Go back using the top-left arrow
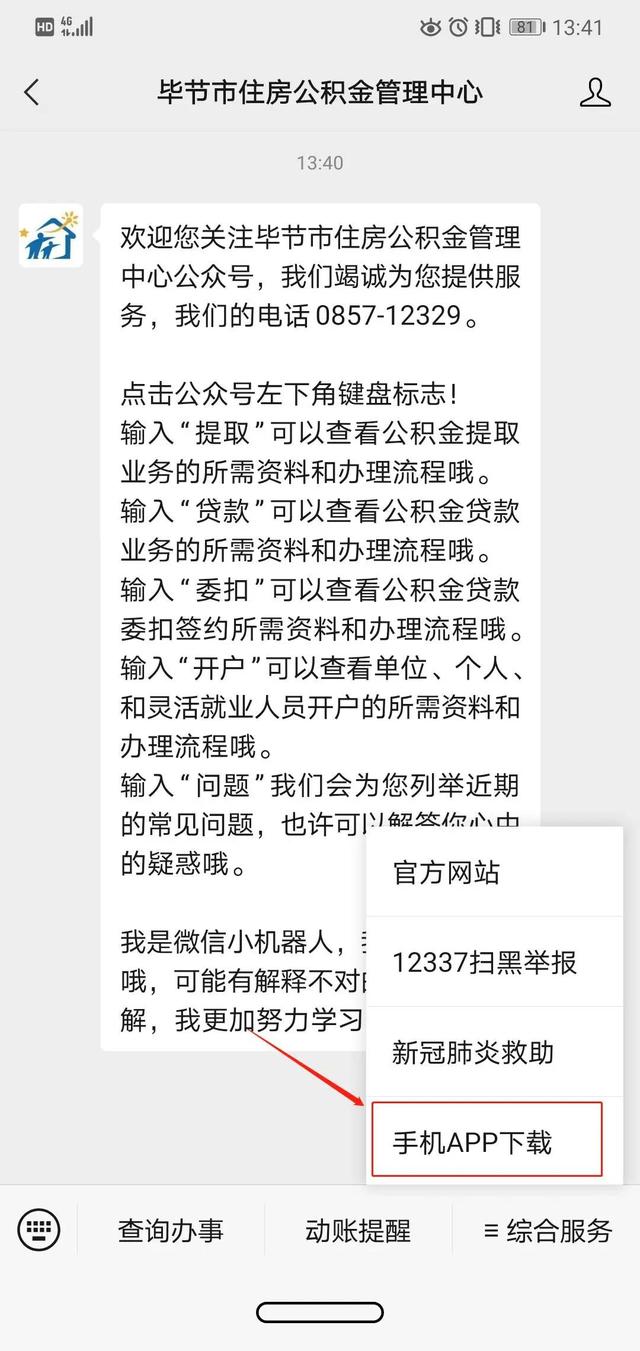Screen dimensions: 640x1351 (x=31, y=92)
